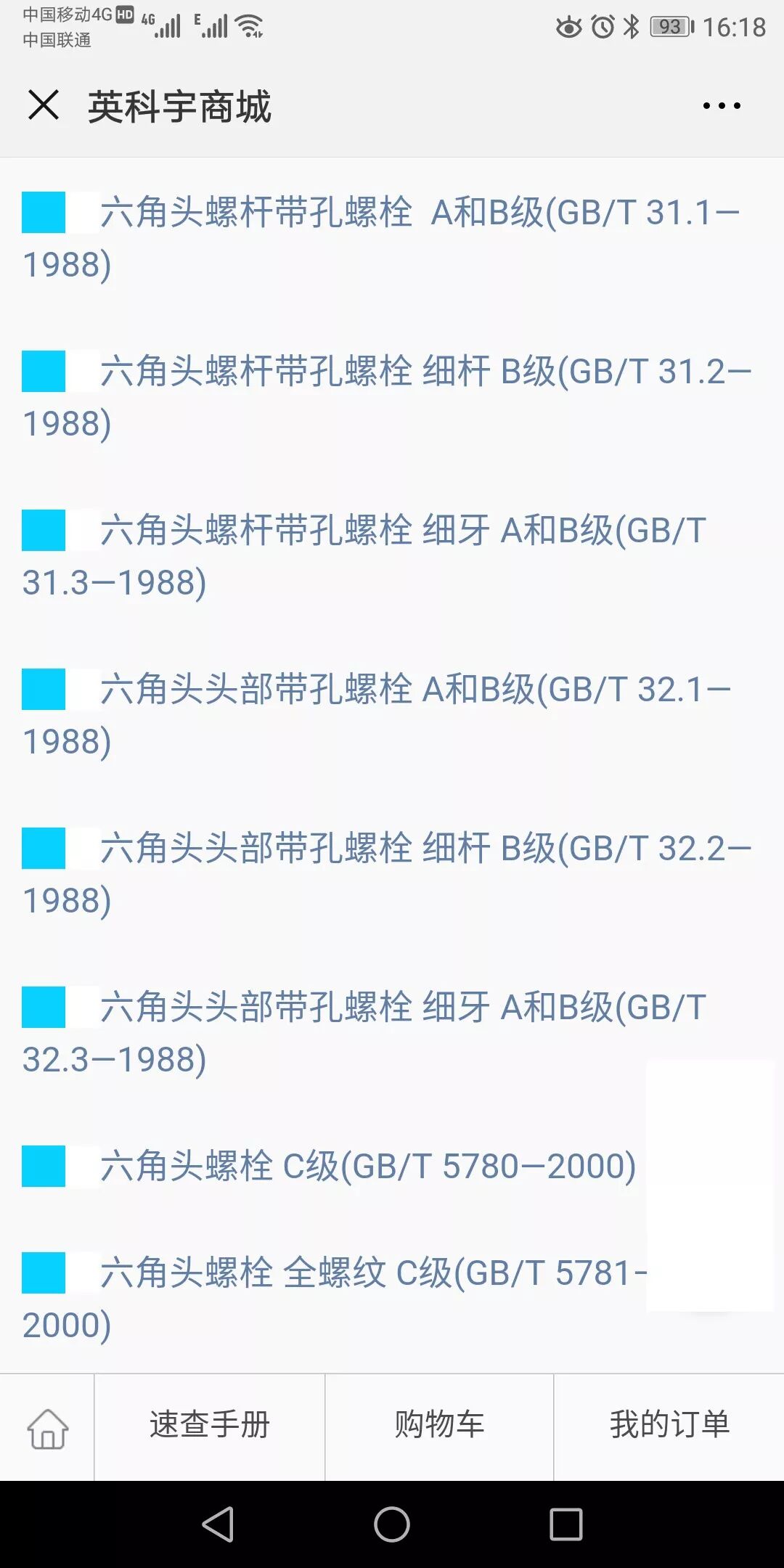Tap the system back button
The image size is (784, 1568).
[218, 1524]
